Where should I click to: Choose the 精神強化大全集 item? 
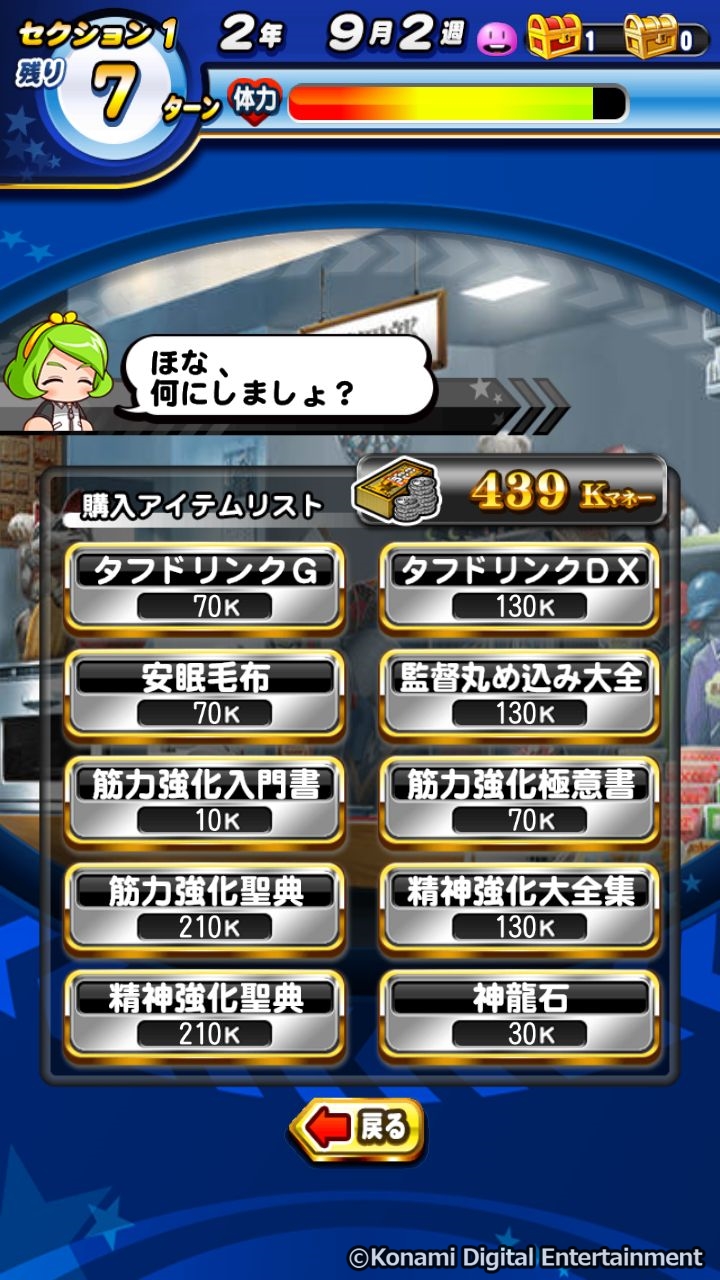click(519, 908)
